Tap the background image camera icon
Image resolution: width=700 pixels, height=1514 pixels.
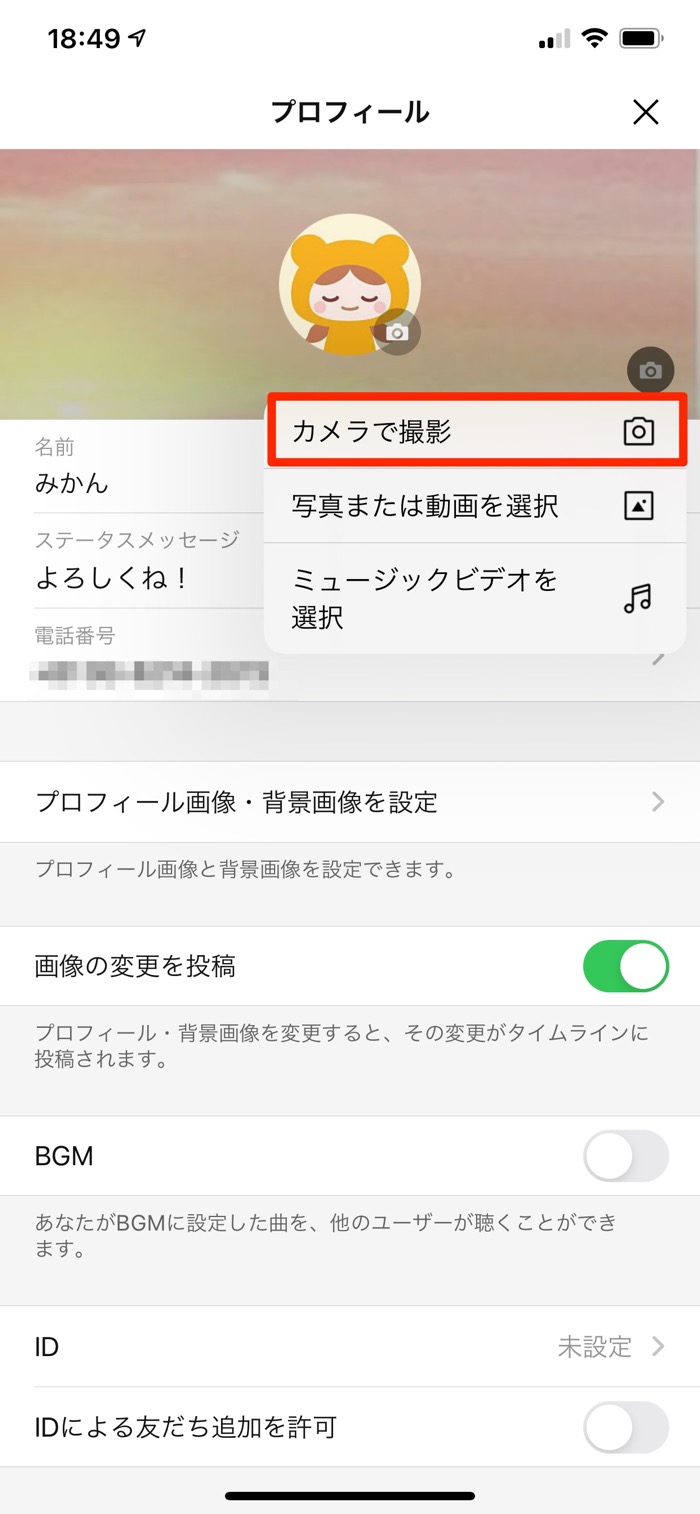point(651,371)
